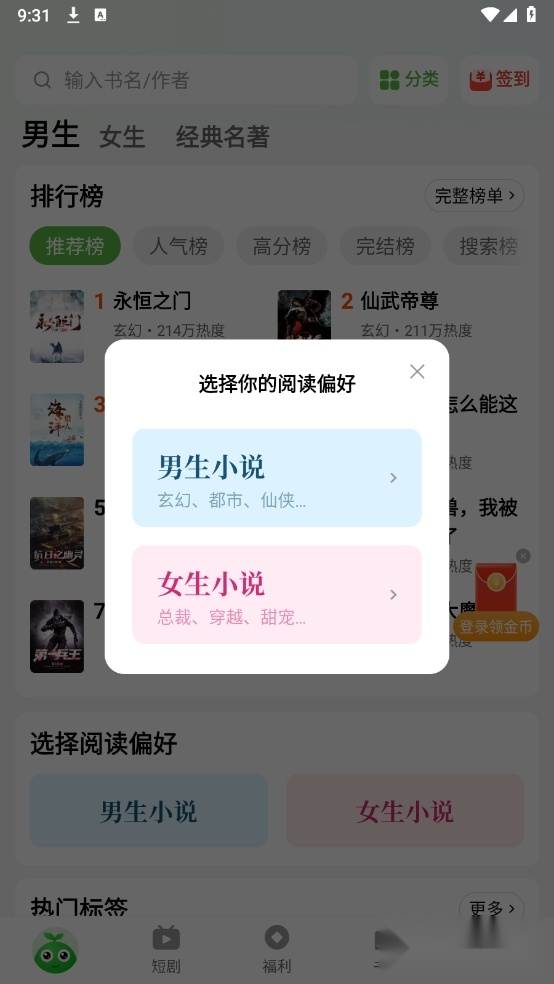
Task: Select the 高分榜 chip
Action: [282, 246]
